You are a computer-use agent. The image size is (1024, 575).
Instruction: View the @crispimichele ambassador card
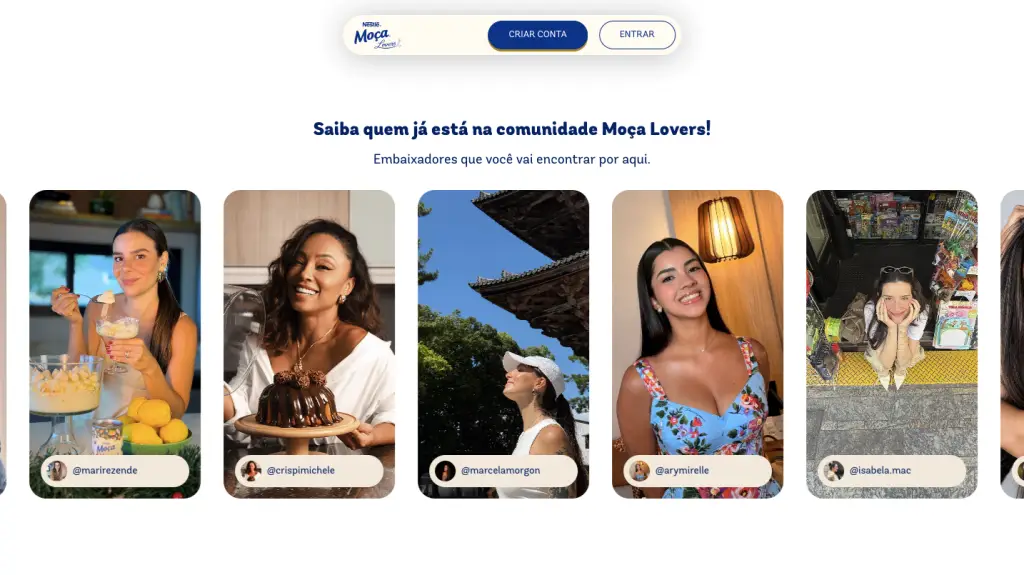309,344
